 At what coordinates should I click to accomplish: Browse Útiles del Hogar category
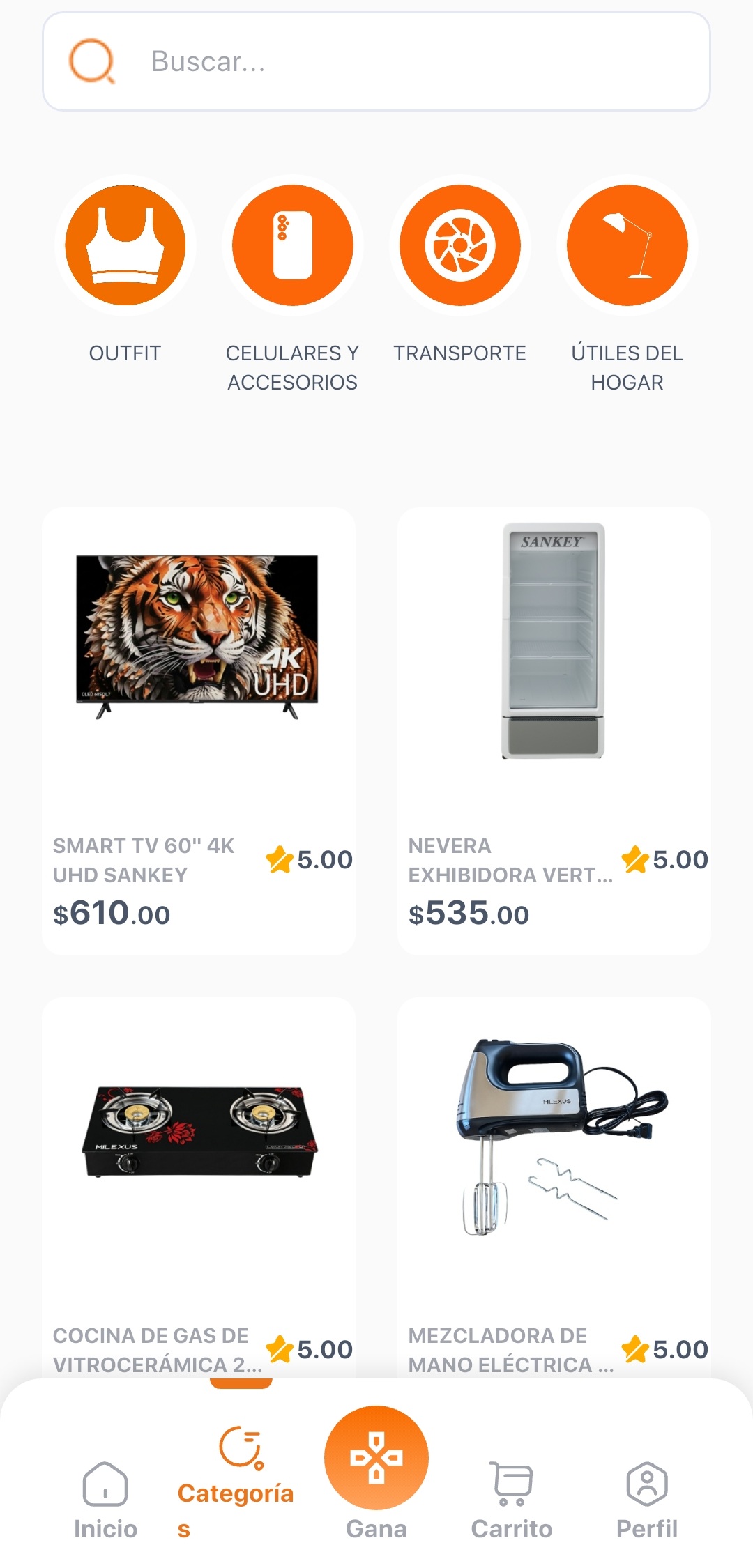click(x=627, y=245)
